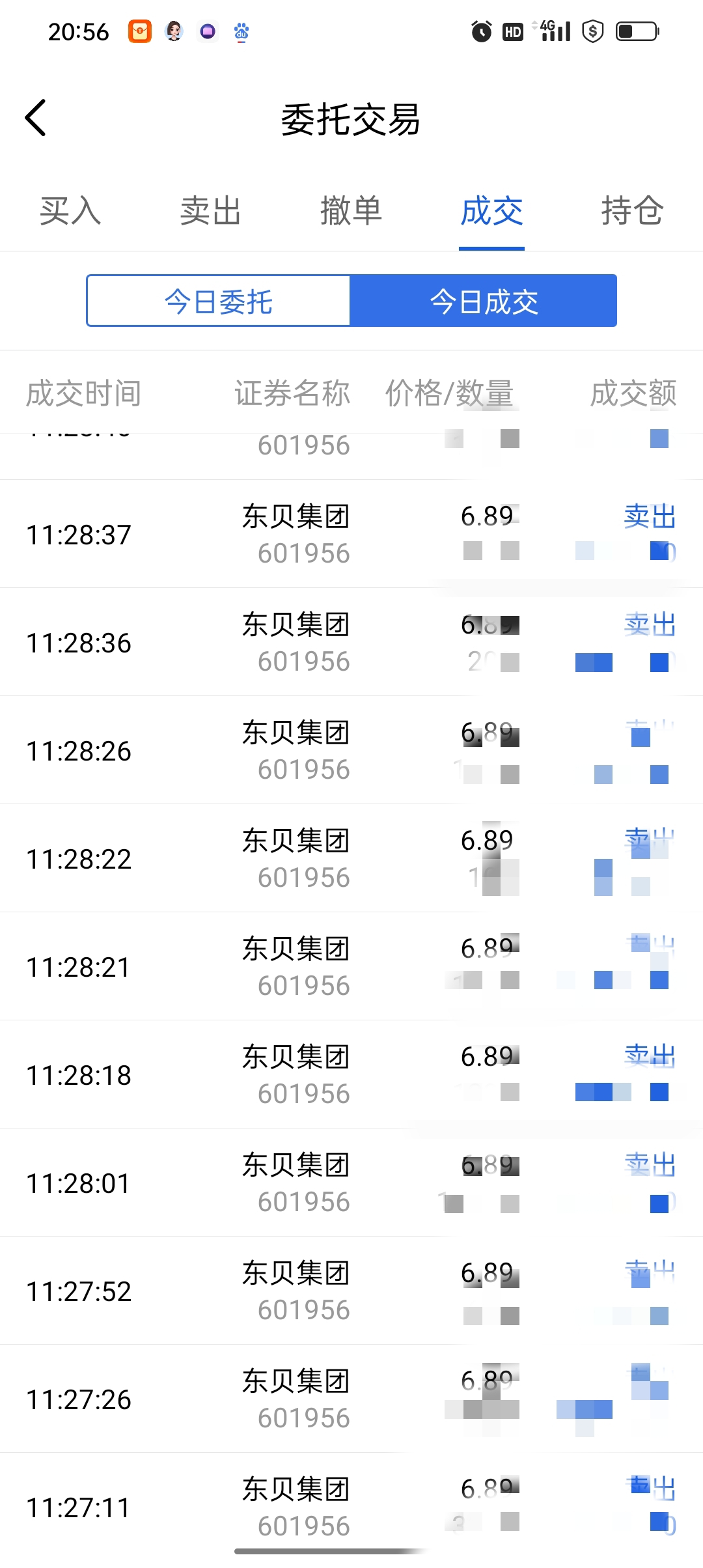The width and height of the screenshot is (703, 1568).
Task: Open the 11:28:18 trade record
Action: tap(351, 1074)
